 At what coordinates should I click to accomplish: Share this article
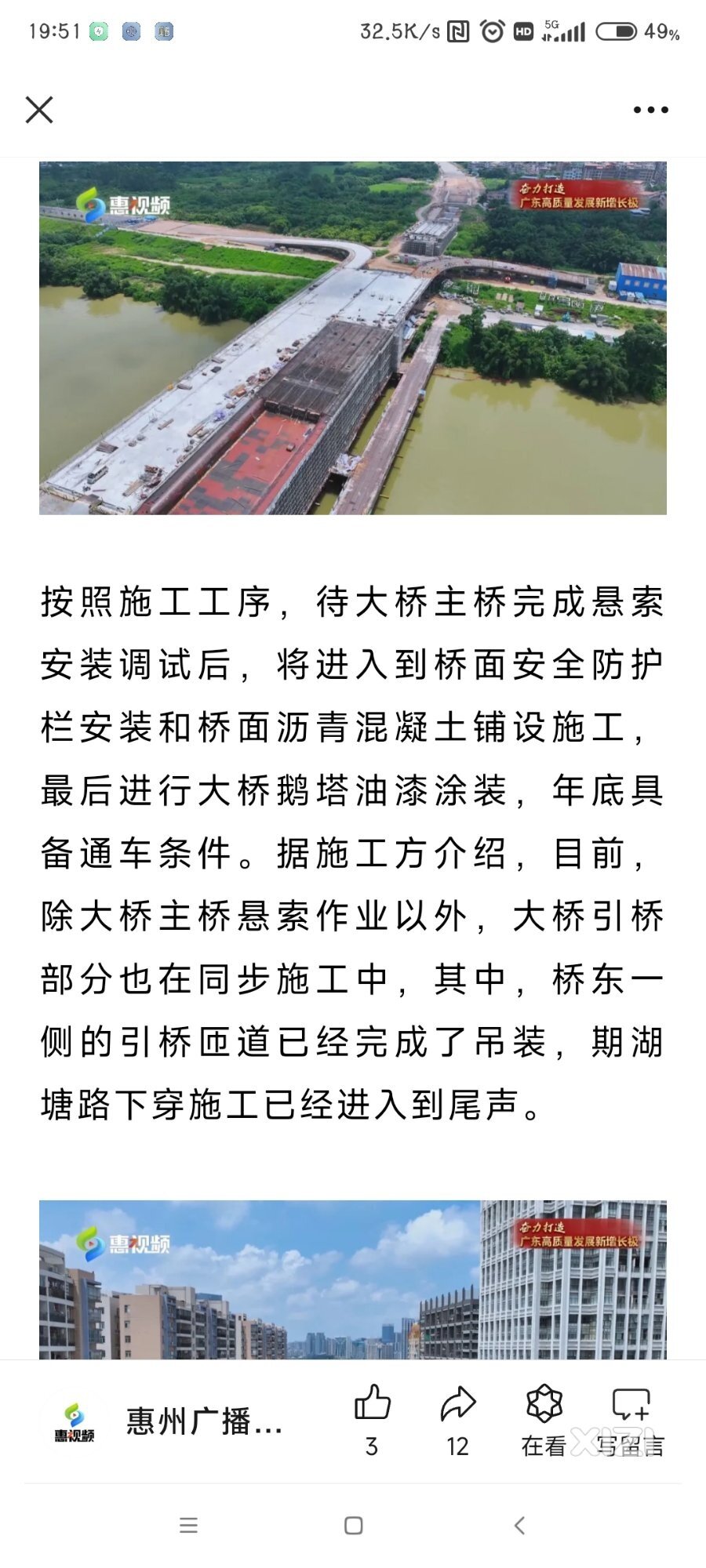(457, 1417)
